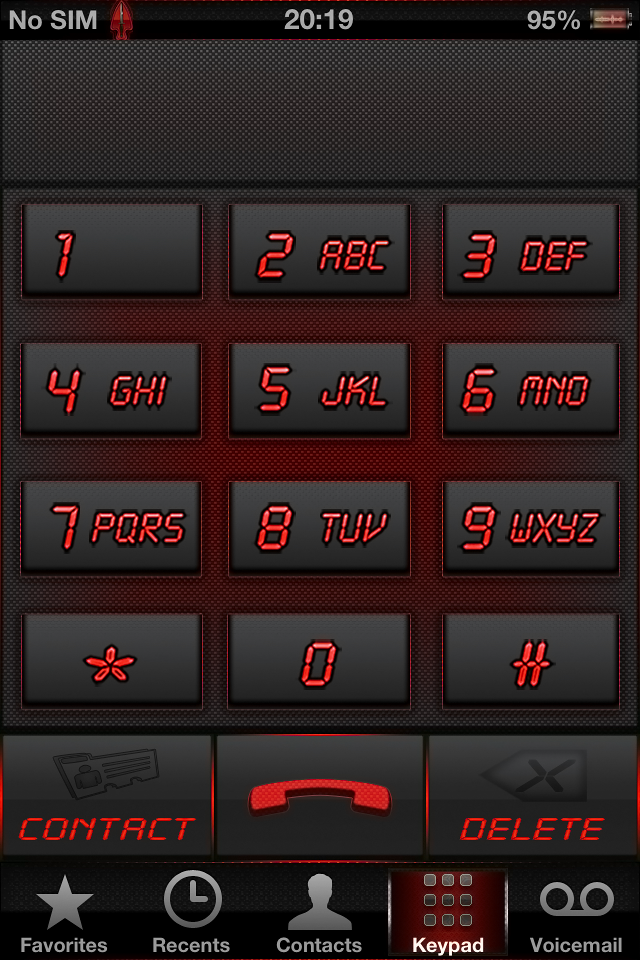
Task: Open the Voicemail tab
Action: [x=576, y=913]
